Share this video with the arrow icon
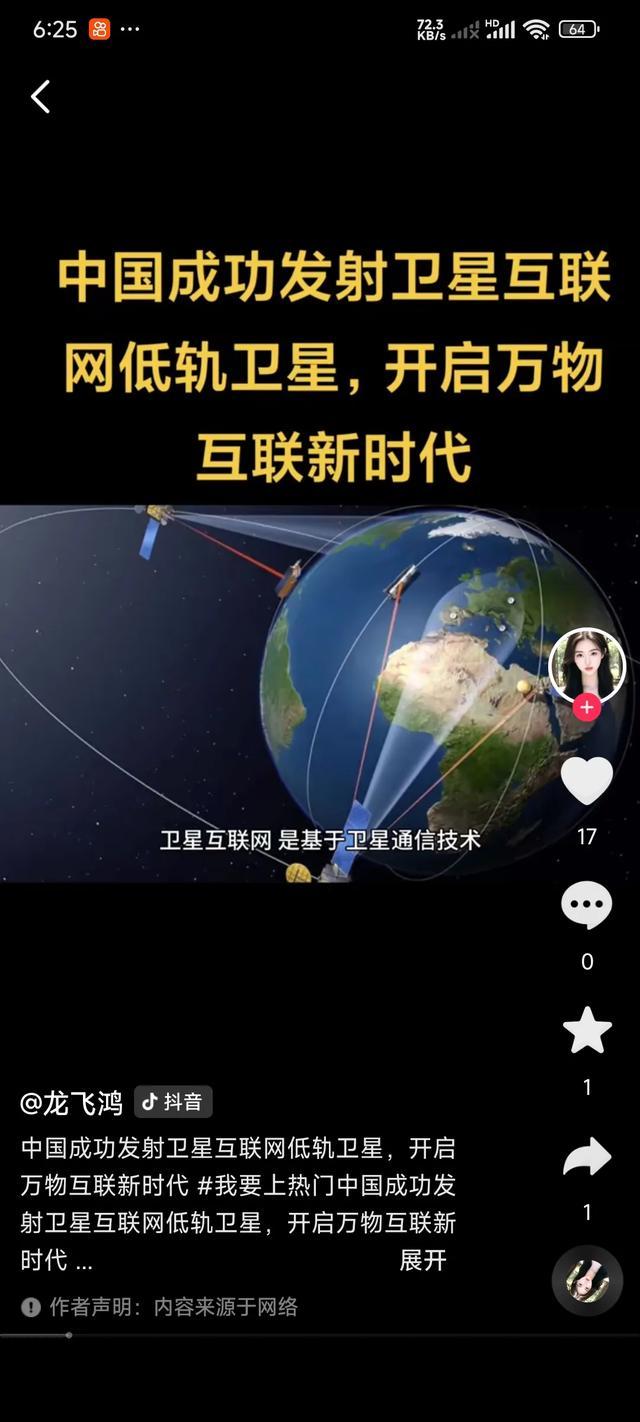The height and width of the screenshot is (1422, 640). 587,1157
